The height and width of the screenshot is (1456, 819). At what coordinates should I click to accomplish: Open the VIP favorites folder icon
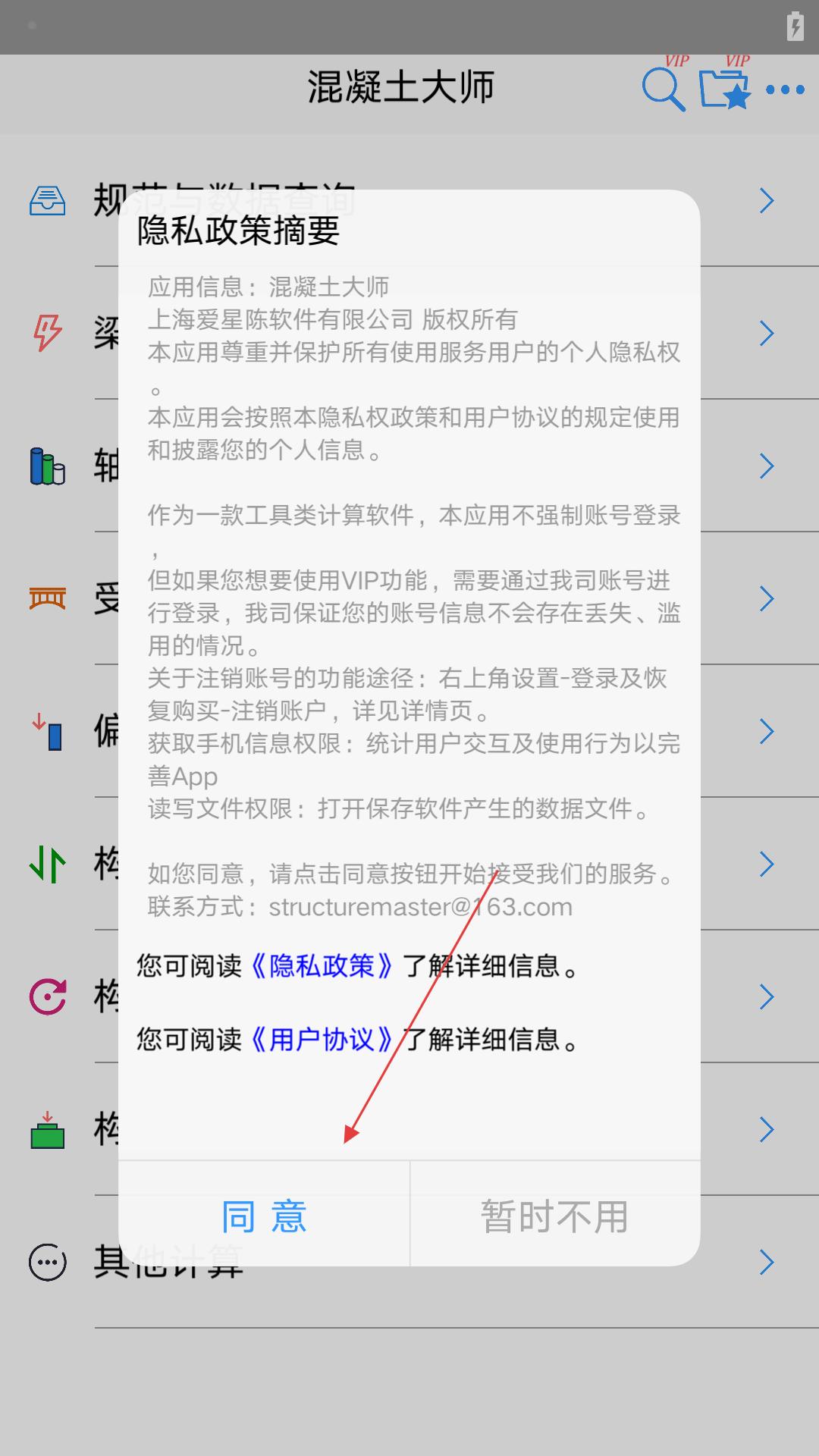tap(723, 89)
